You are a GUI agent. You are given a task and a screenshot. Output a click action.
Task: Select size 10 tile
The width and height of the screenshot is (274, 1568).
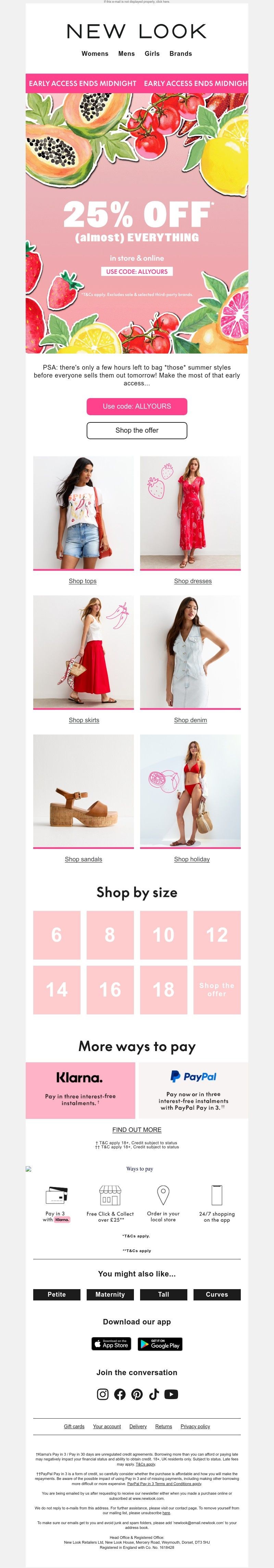click(x=164, y=935)
